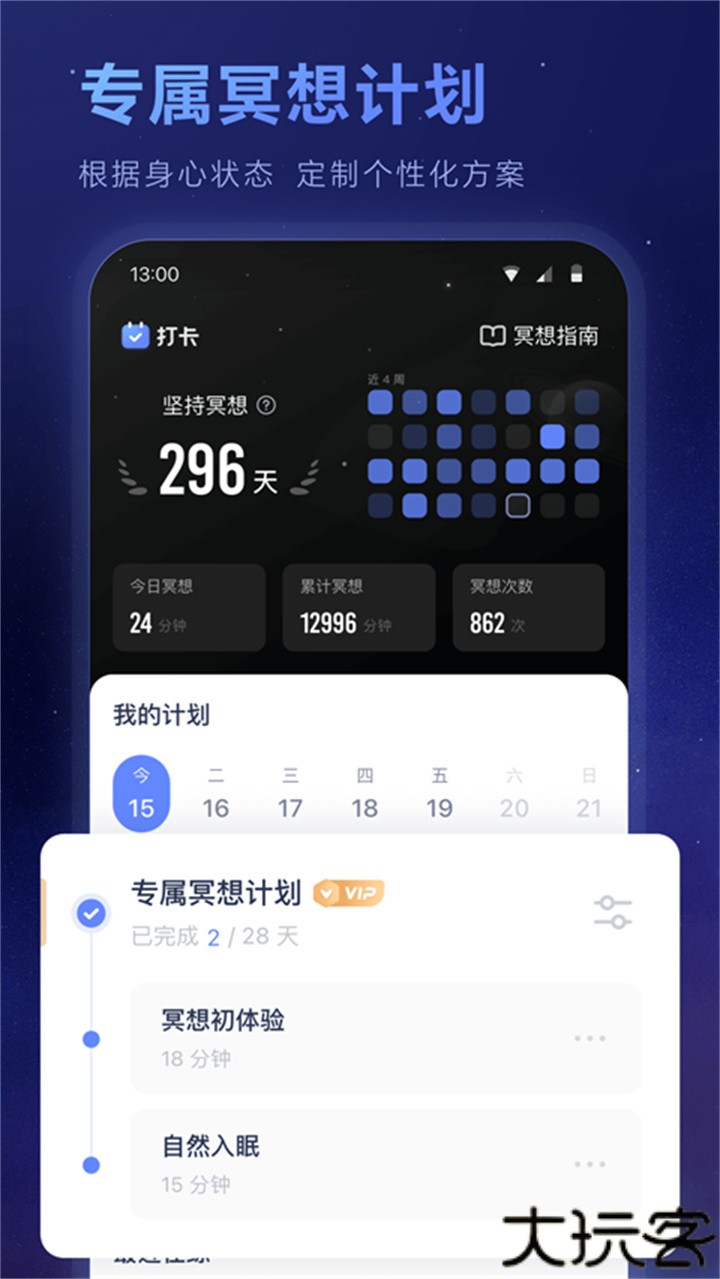
Task: Open plan settings via the sliders icon
Action: coord(612,912)
